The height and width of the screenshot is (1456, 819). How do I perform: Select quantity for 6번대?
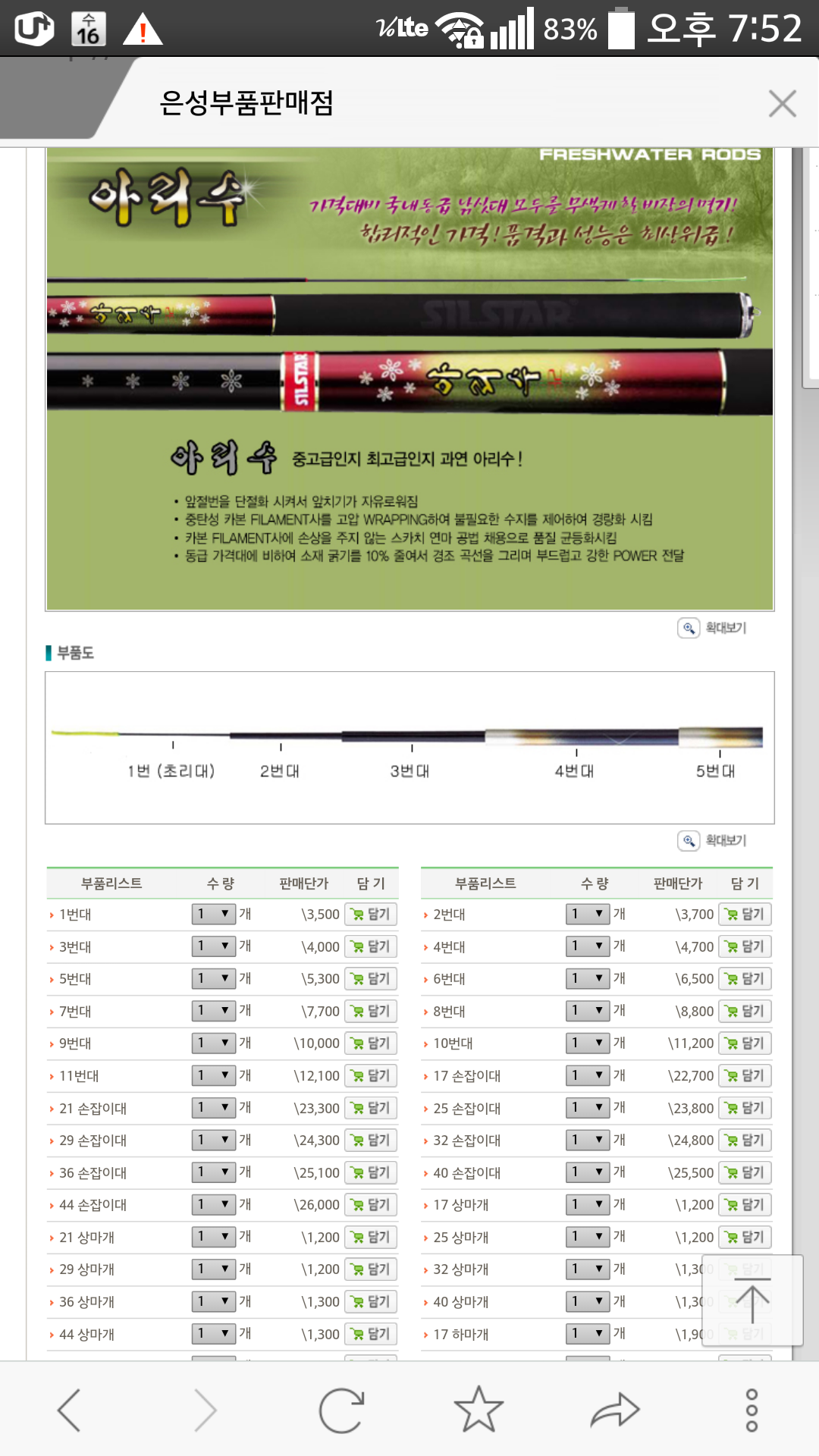click(587, 978)
